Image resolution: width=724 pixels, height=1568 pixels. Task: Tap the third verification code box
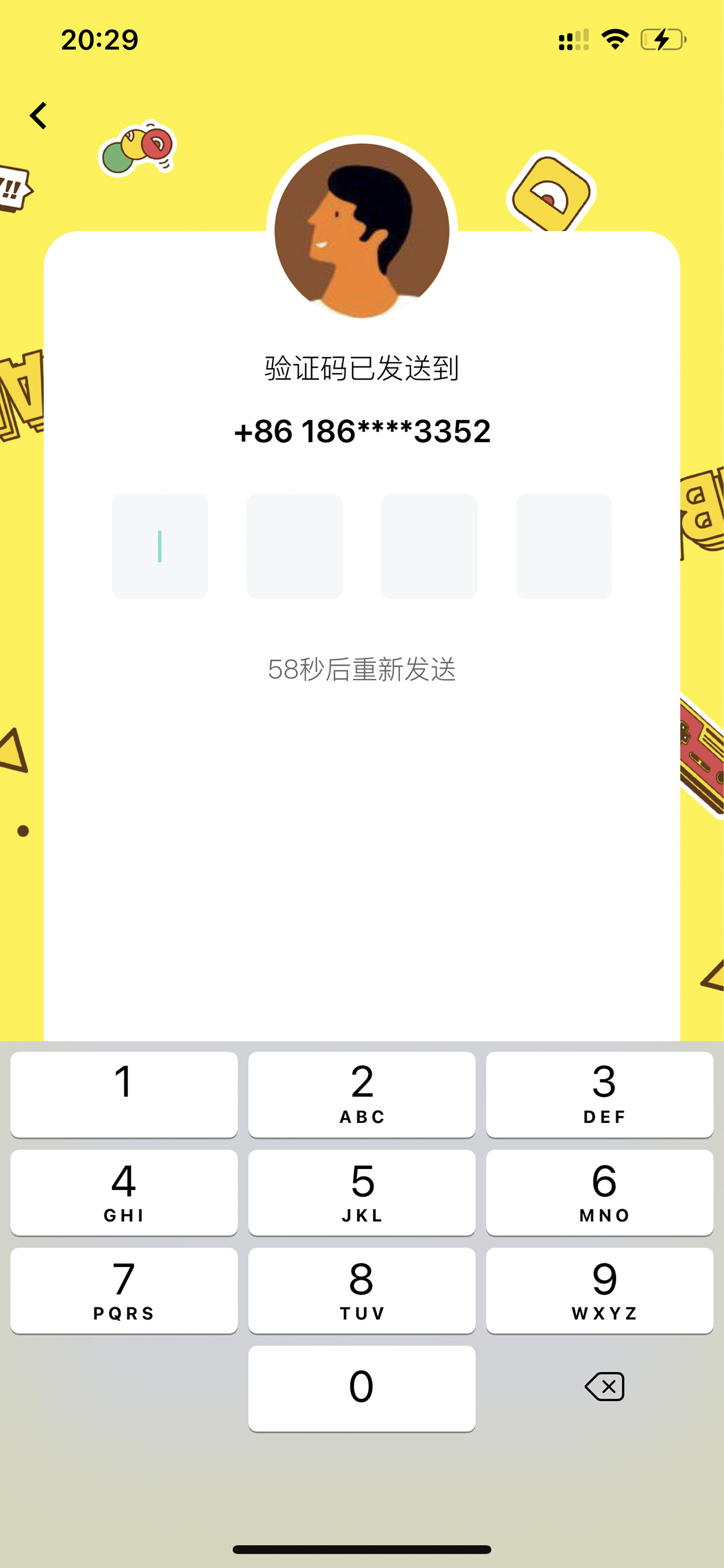click(x=429, y=546)
